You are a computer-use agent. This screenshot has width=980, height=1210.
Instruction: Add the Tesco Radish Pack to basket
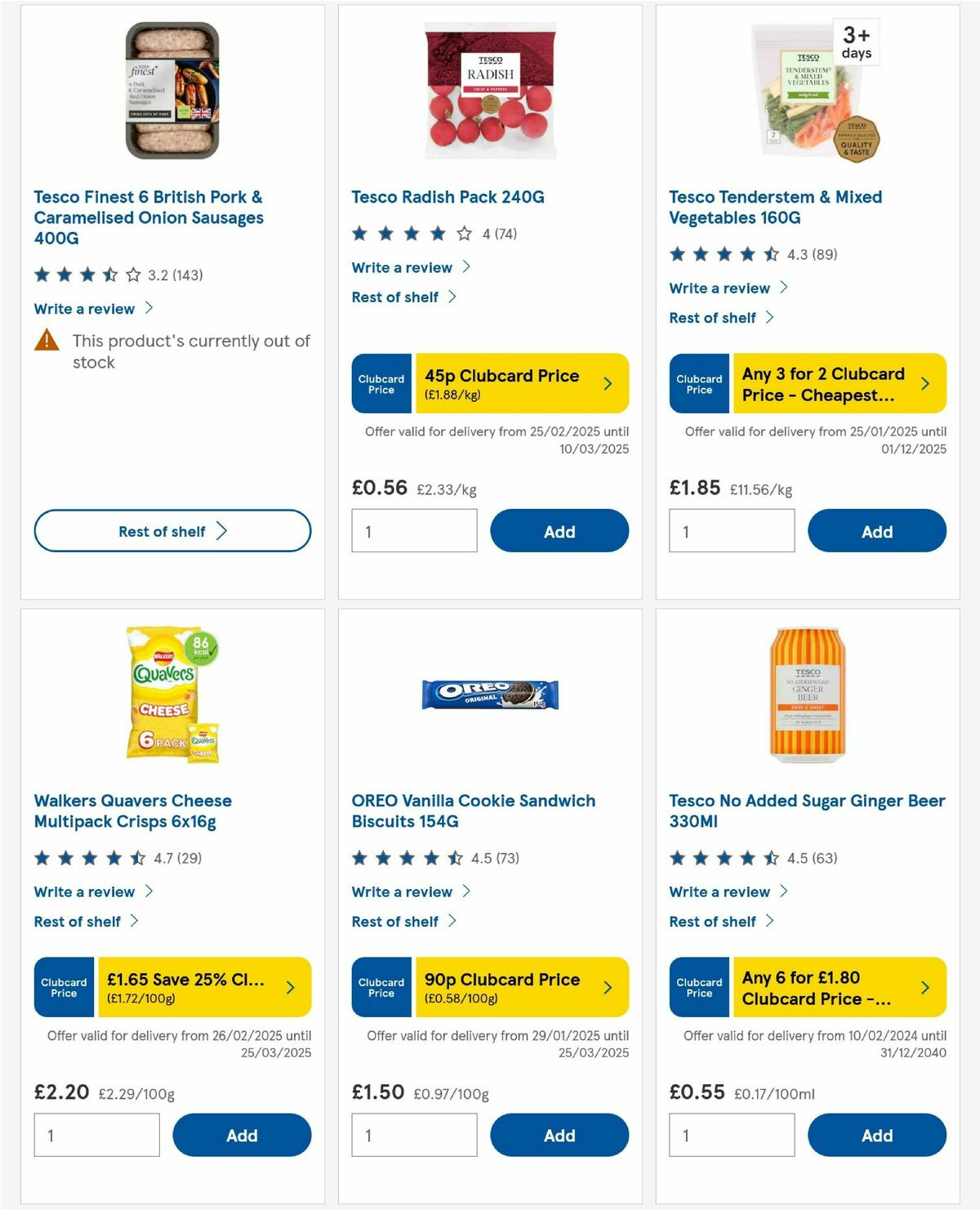(x=559, y=530)
